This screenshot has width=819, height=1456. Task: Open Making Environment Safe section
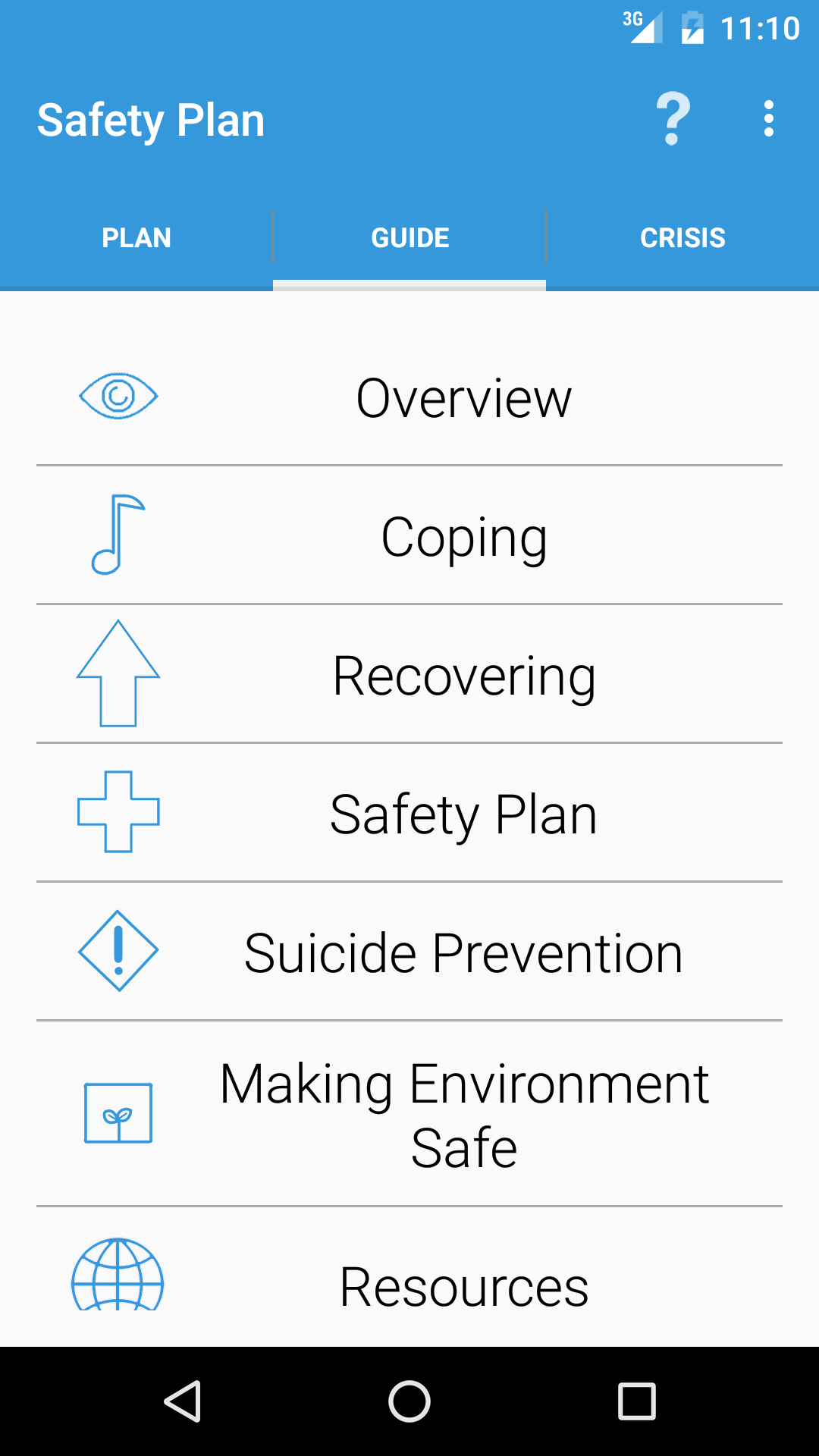(465, 1113)
